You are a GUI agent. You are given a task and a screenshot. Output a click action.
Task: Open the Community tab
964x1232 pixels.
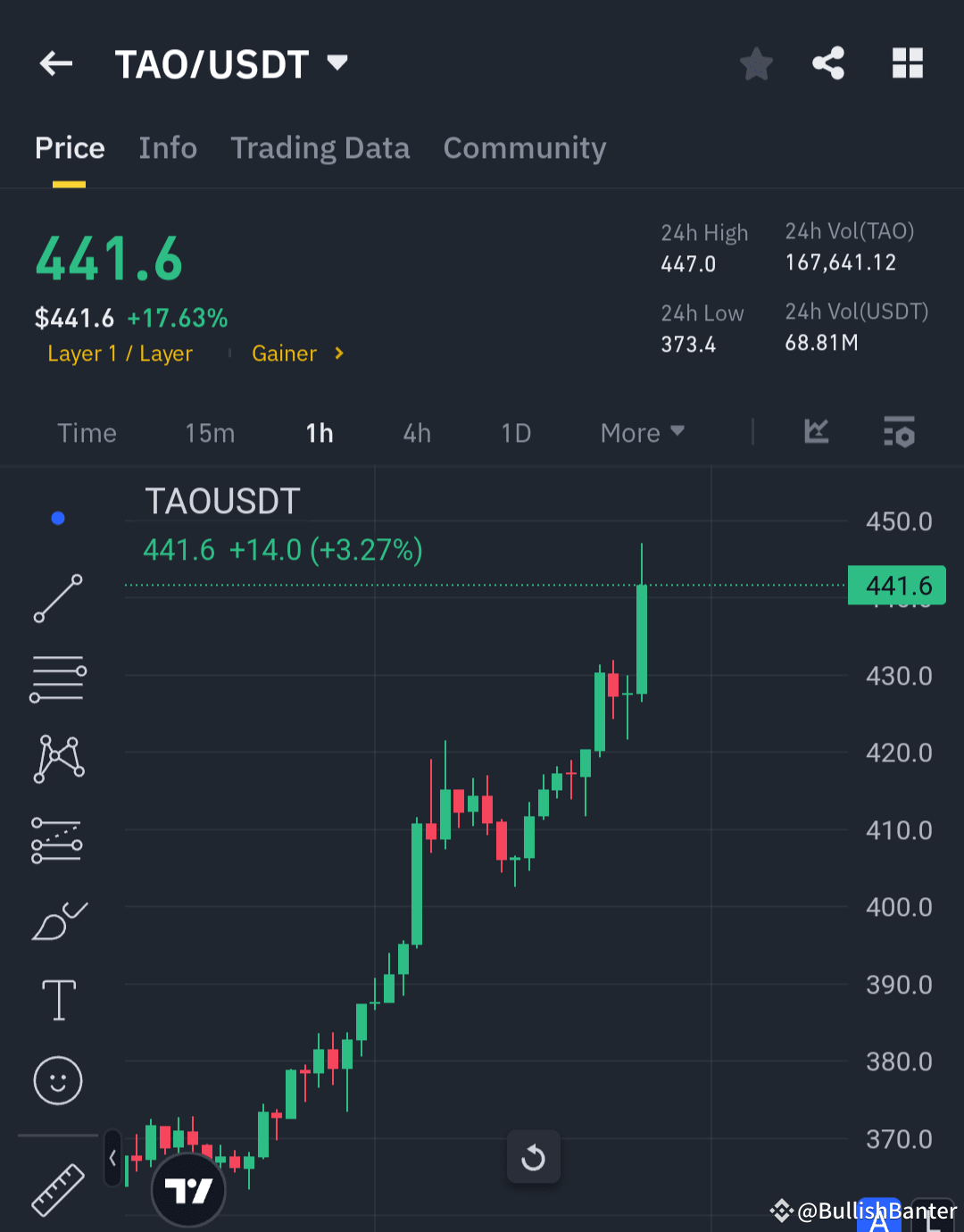tap(525, 148)
